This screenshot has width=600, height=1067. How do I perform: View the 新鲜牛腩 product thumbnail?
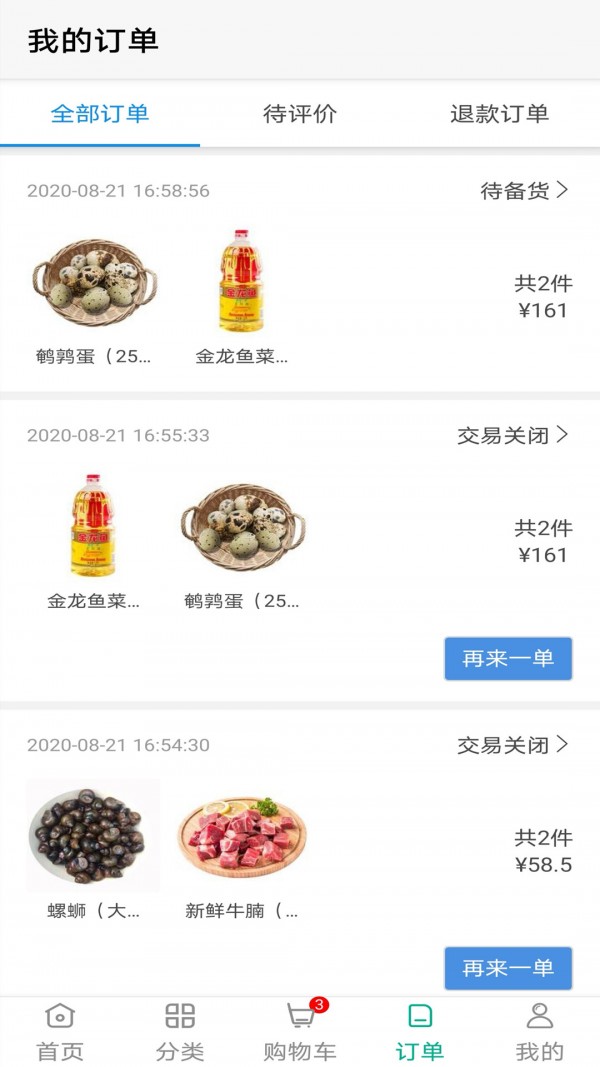point(242,836)
